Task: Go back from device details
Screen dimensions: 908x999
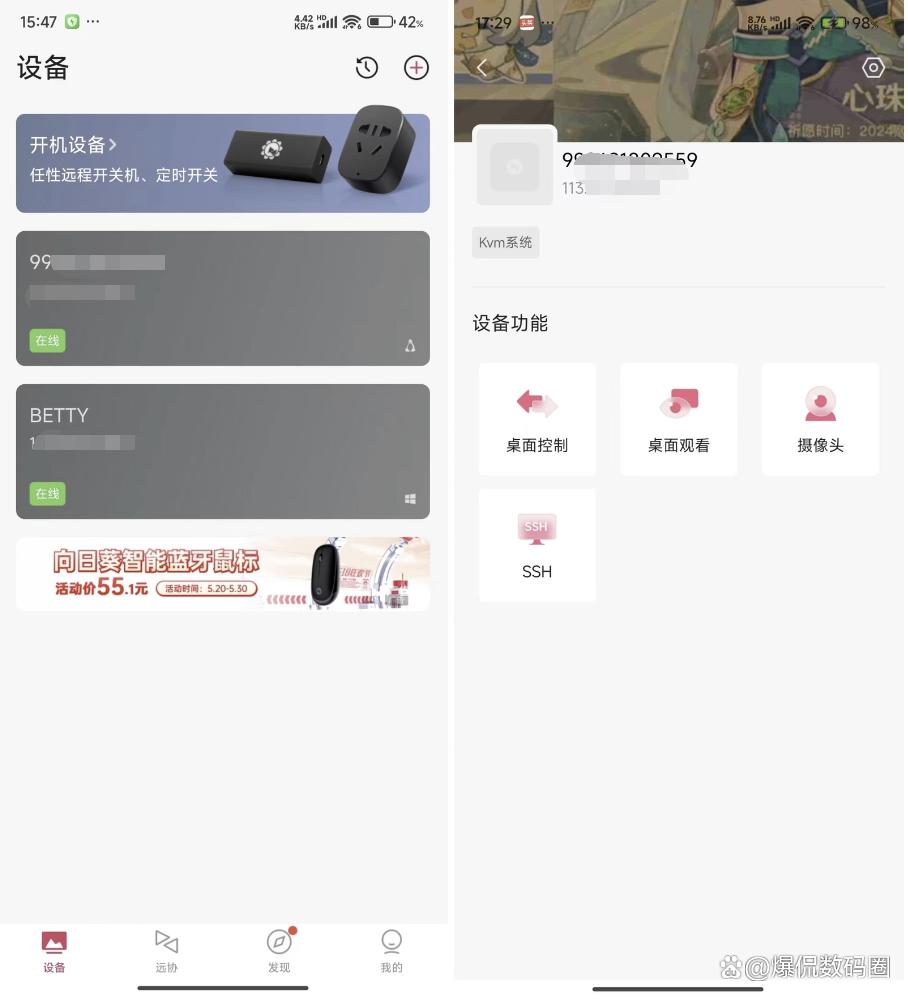Action: click(x=483, y=68)
